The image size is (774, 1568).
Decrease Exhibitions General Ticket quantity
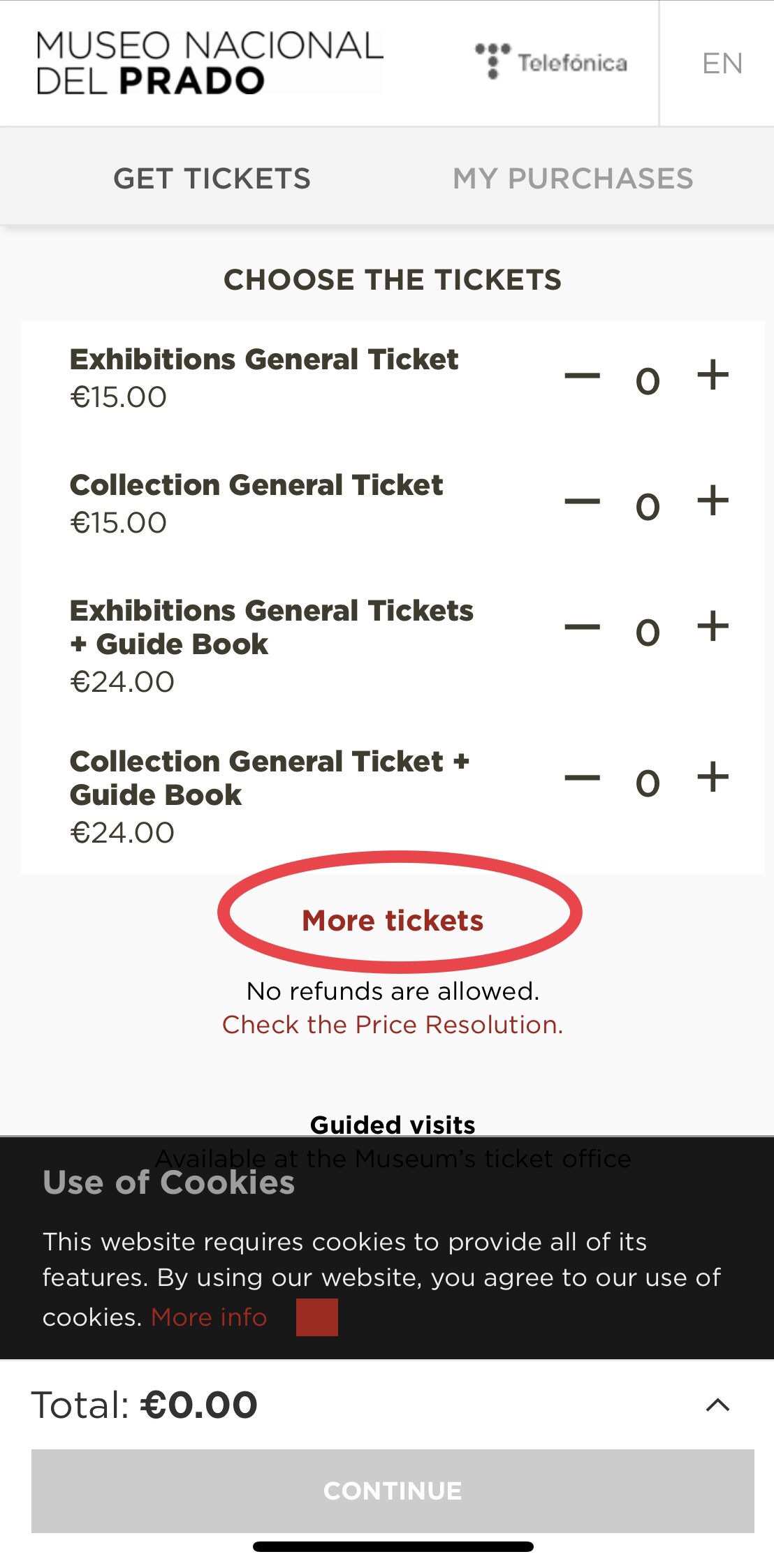tap(582, 376)
